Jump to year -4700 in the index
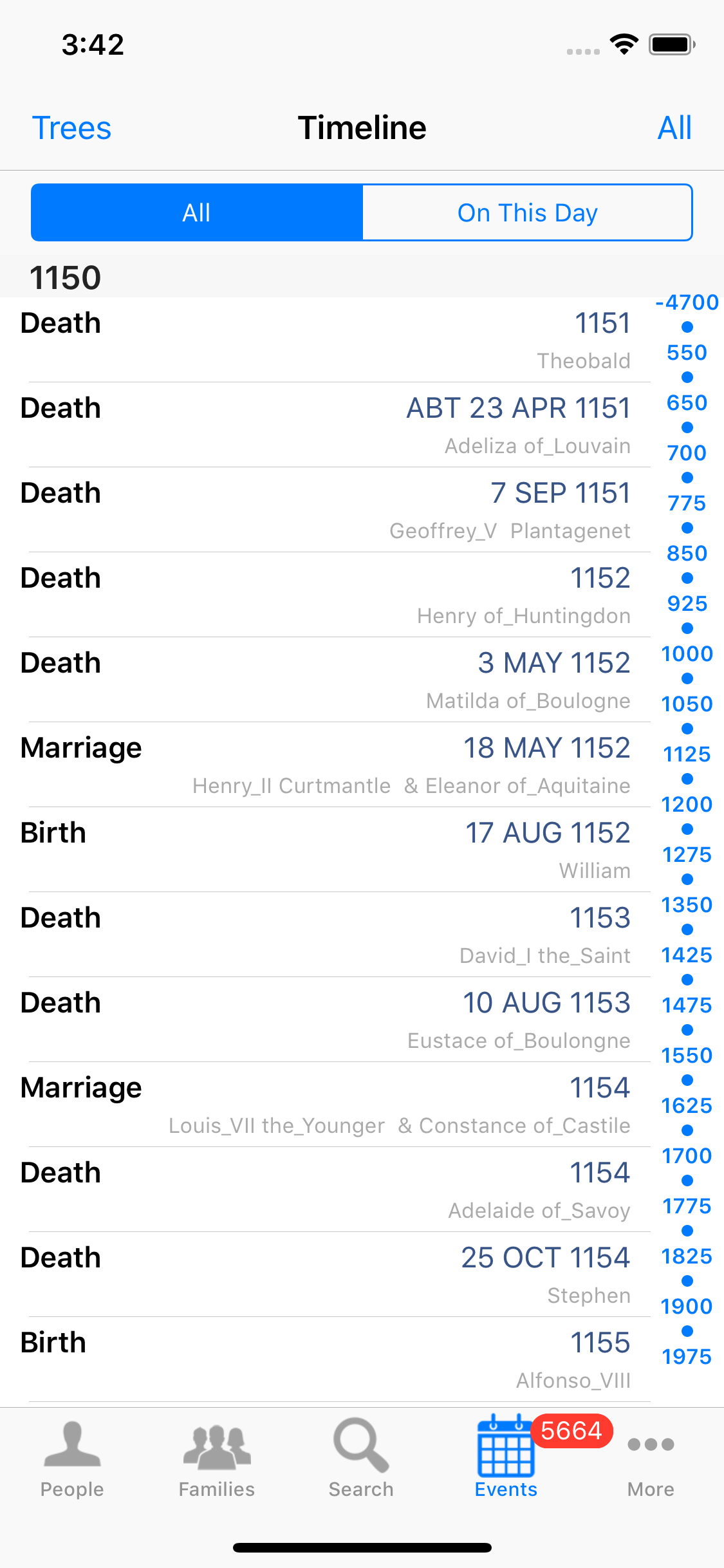The image size is (724, 1568). 687,303
